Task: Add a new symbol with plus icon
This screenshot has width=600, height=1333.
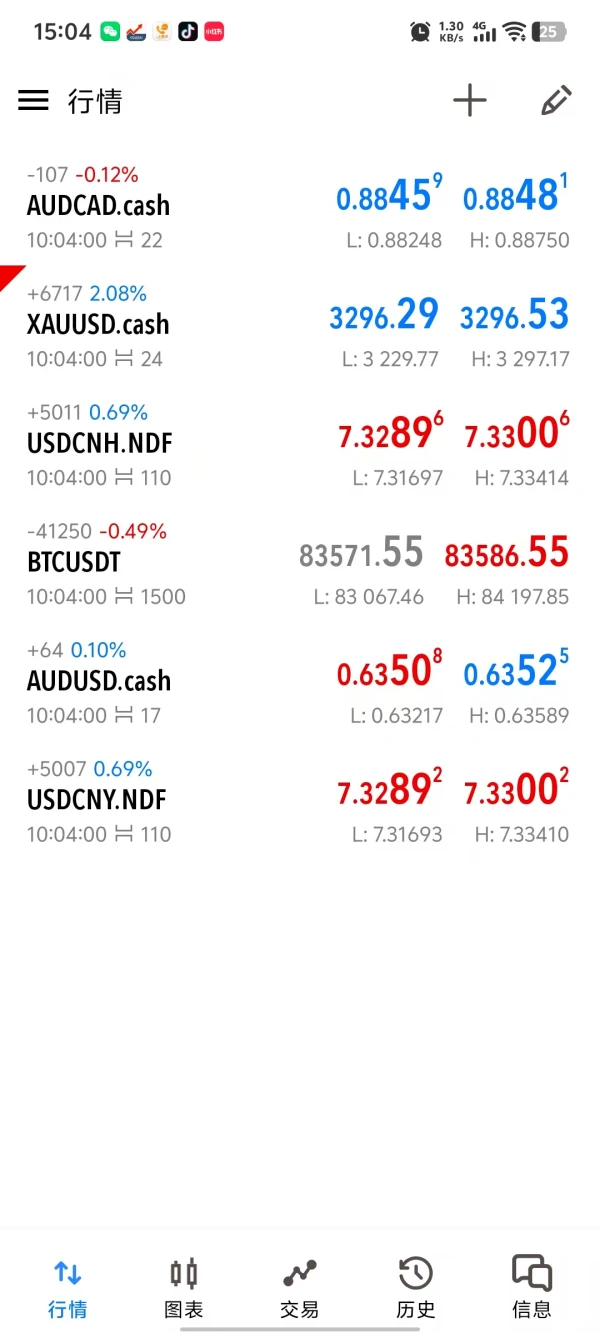Action: click(x=470, y=100)
